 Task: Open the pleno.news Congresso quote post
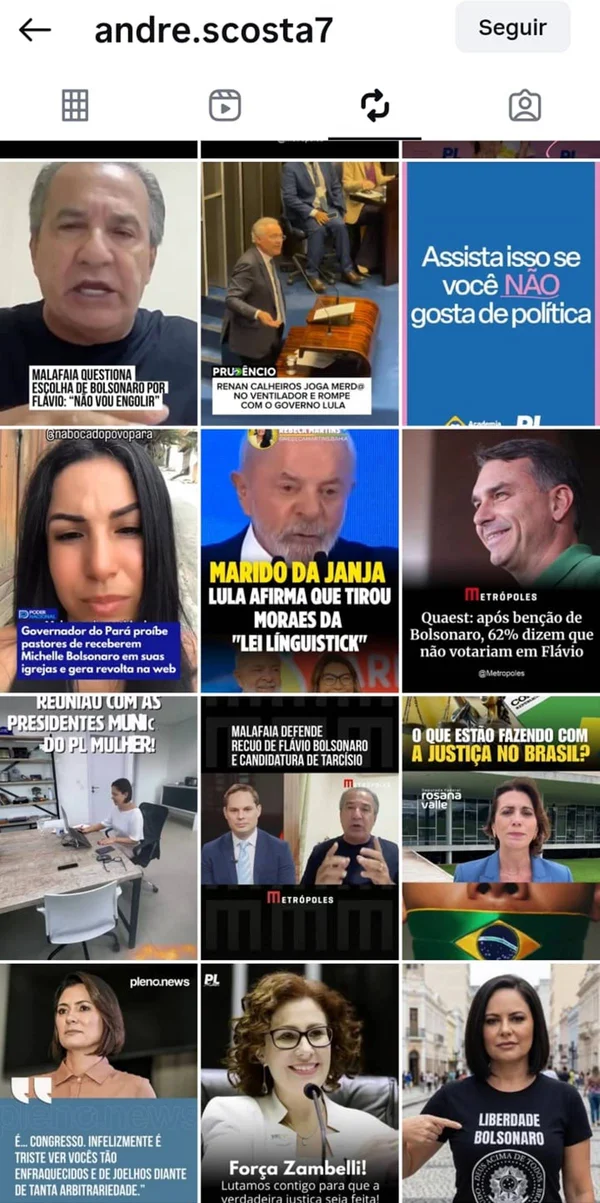coord(99,1083)
